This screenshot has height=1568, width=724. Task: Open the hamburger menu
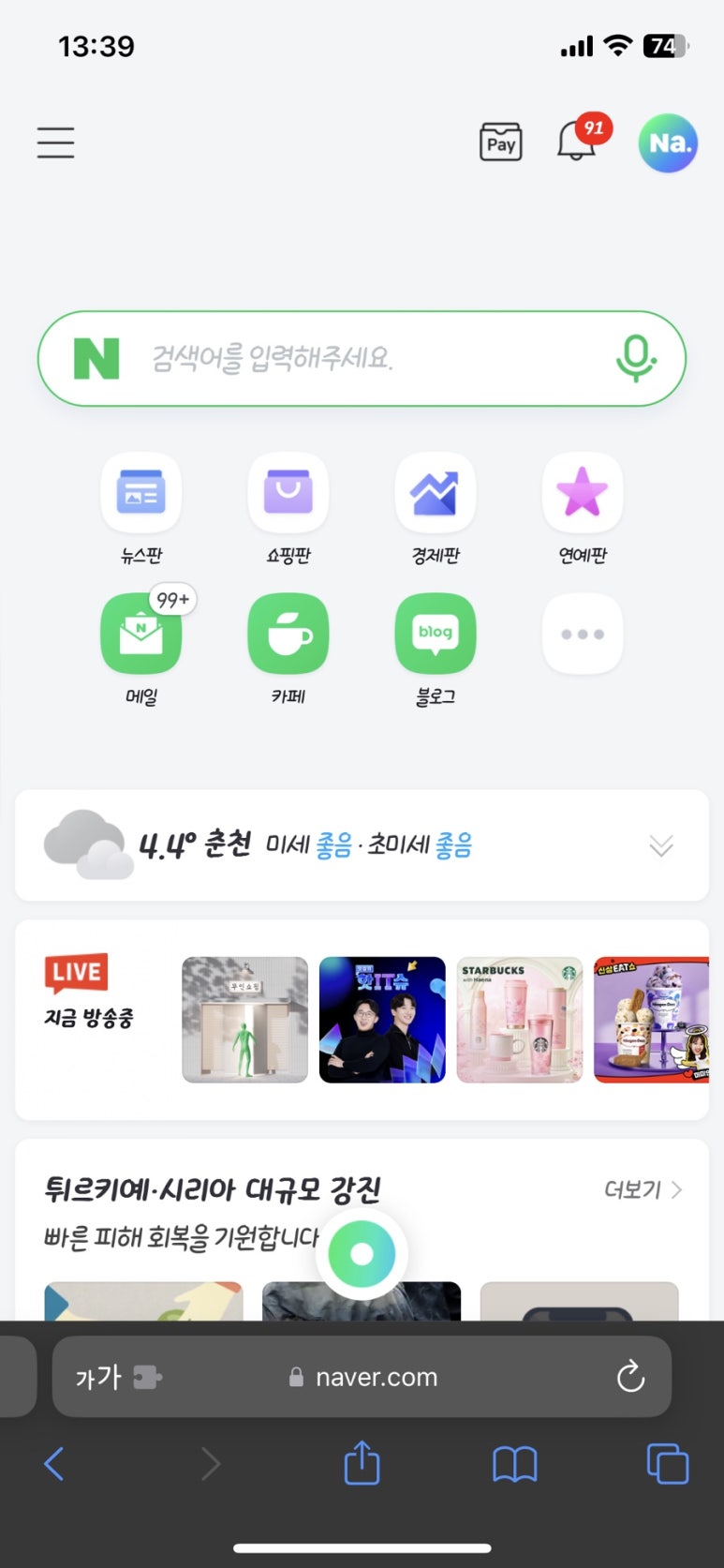[x=55, y=142]
